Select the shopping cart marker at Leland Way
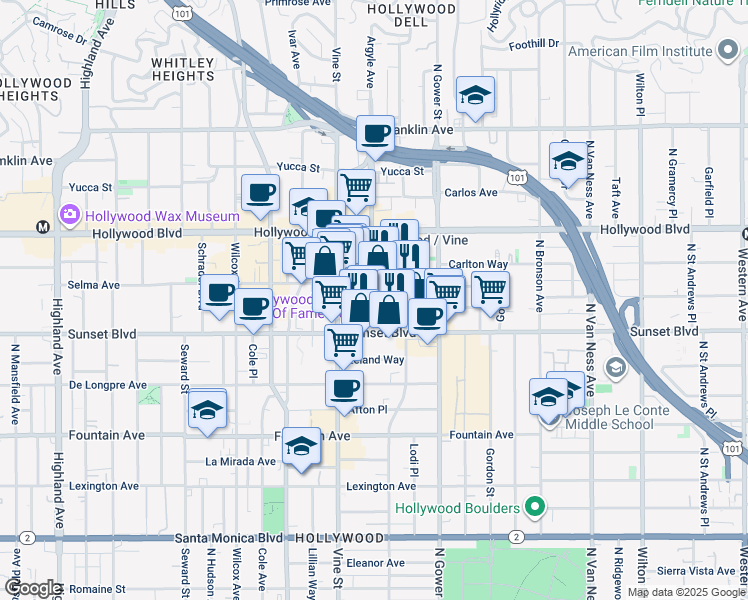The width and height of the screenshot is (748, 600). pyautogui.click(x=343, y=346)
